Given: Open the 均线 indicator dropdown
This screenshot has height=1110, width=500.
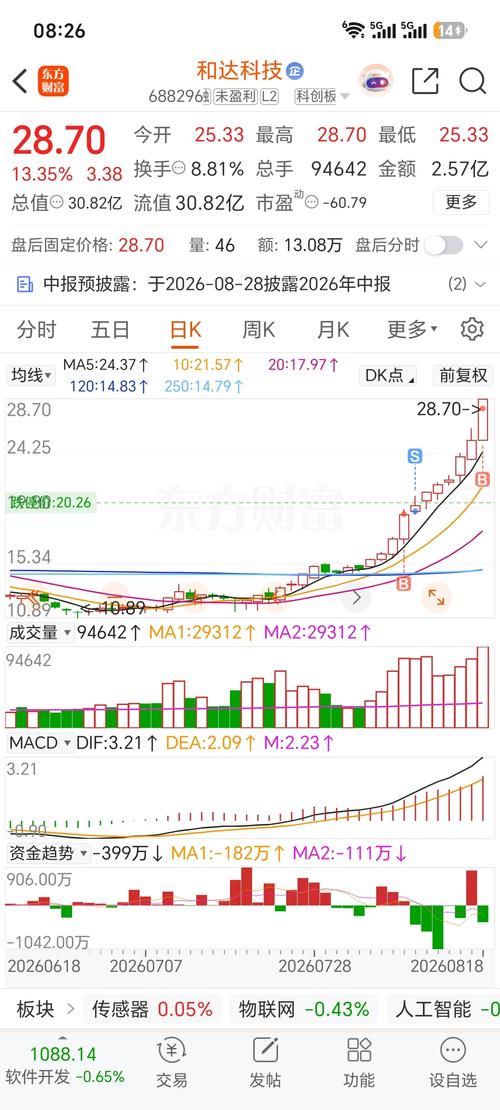Looking at the screenshot, I should click(32, 375).
